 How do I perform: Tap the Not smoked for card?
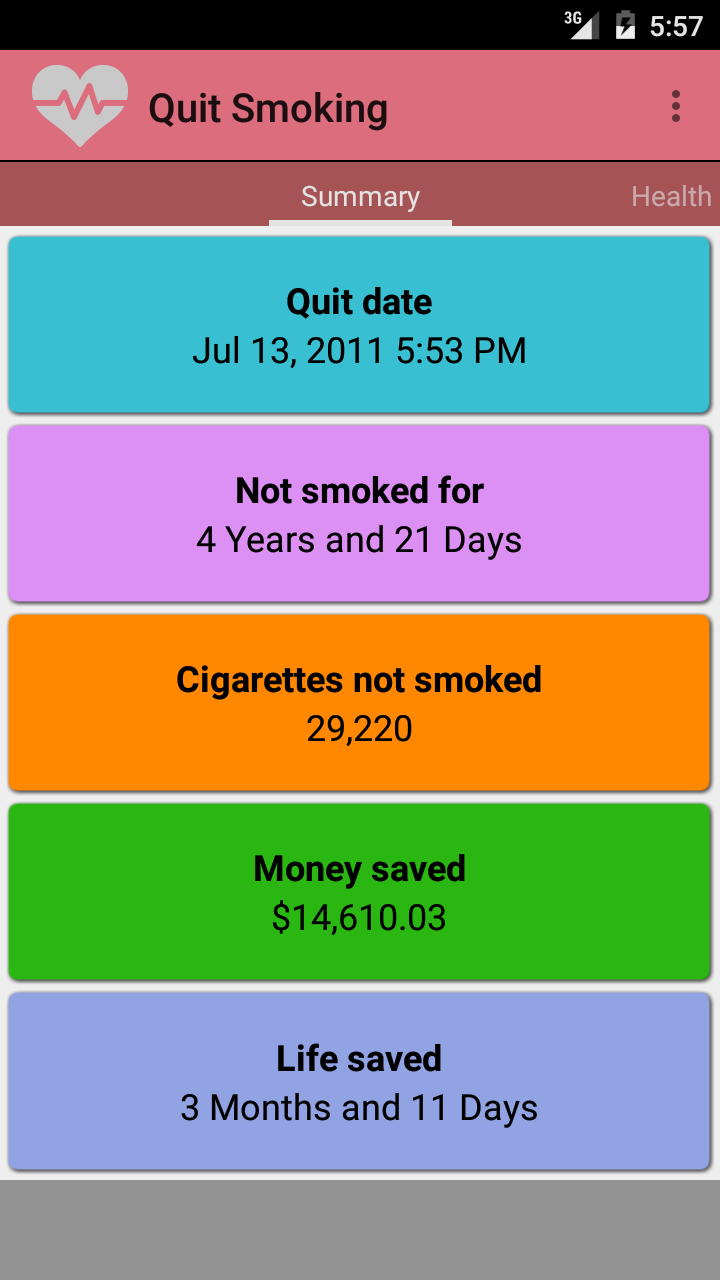[360, 514]
